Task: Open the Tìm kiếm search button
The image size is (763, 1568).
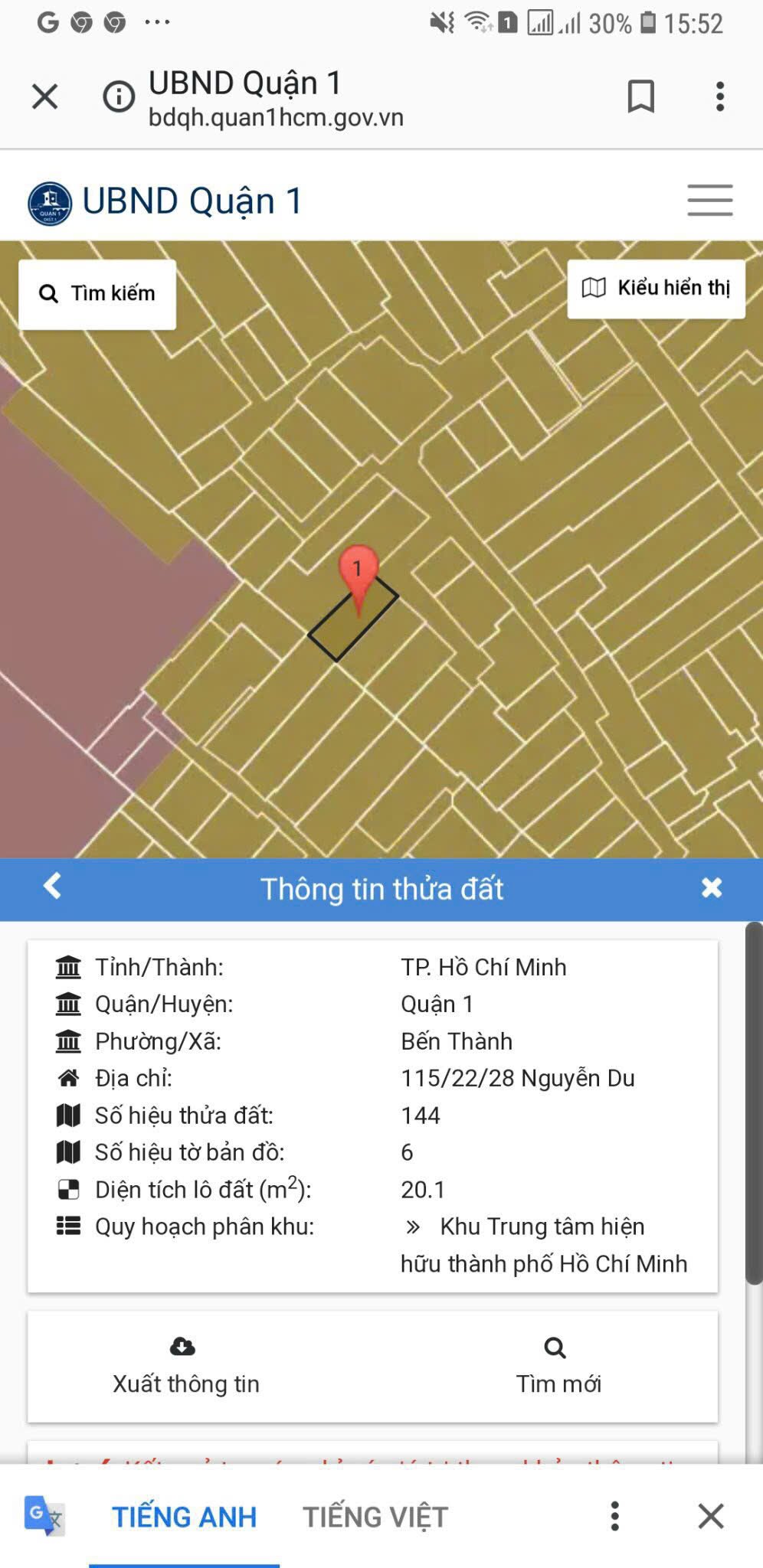Action: coord(97,294)
